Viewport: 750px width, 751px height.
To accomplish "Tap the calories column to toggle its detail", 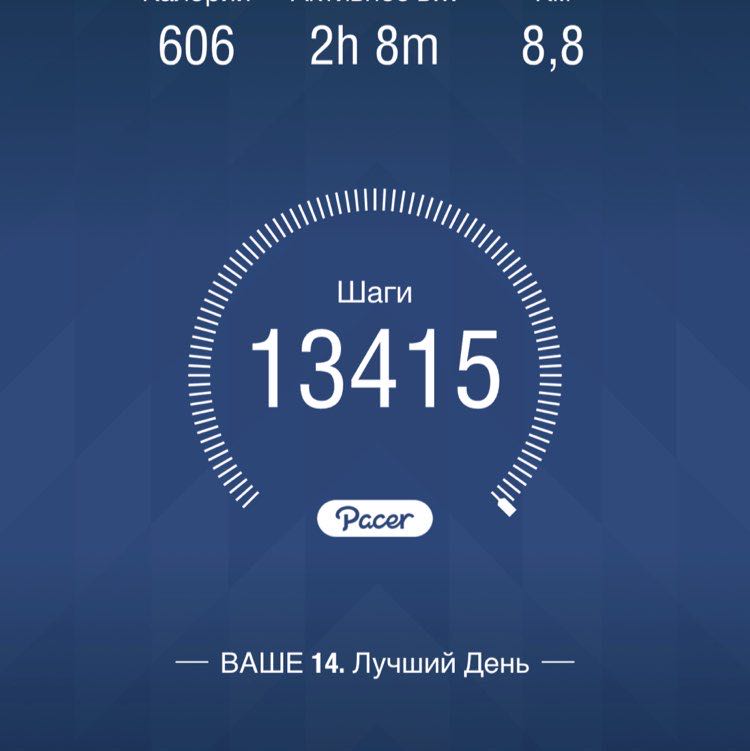I will tap(198, 45).
